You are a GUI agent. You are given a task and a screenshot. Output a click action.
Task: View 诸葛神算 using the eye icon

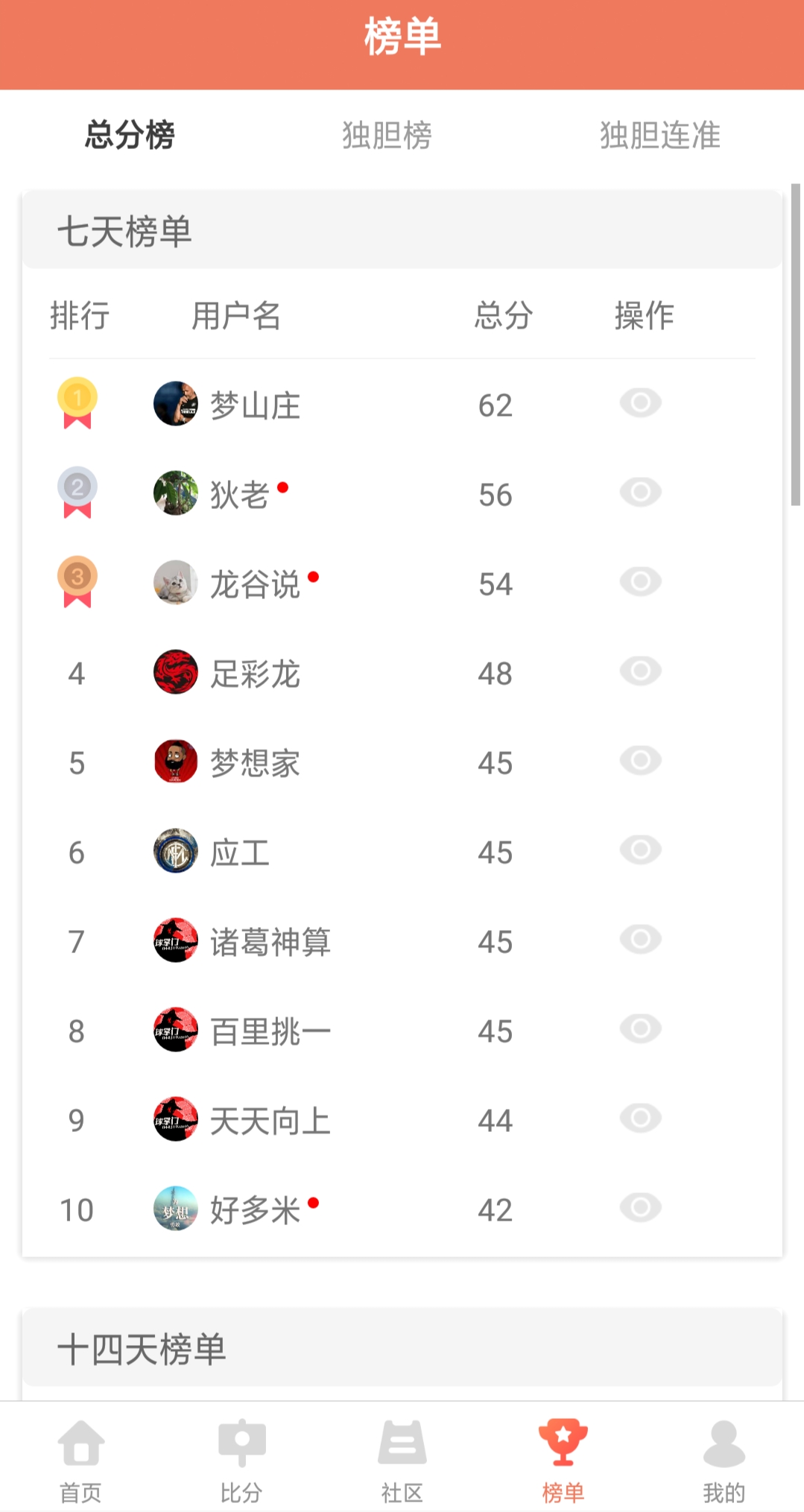tap(640, 940)
